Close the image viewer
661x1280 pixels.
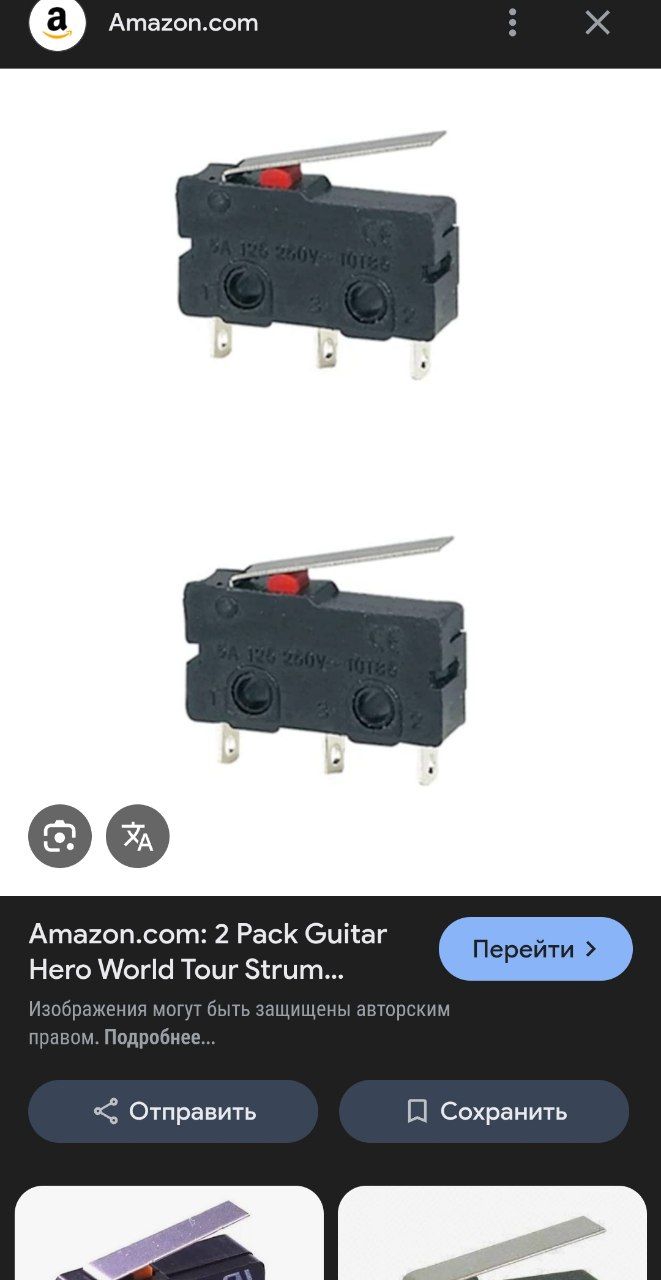(597, 23)
